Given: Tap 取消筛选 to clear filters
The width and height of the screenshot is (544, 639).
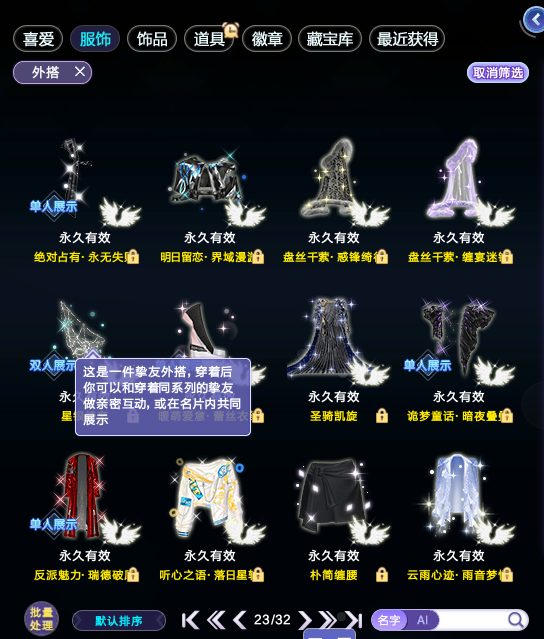Looking at the screenshot, I should [498, 73].
